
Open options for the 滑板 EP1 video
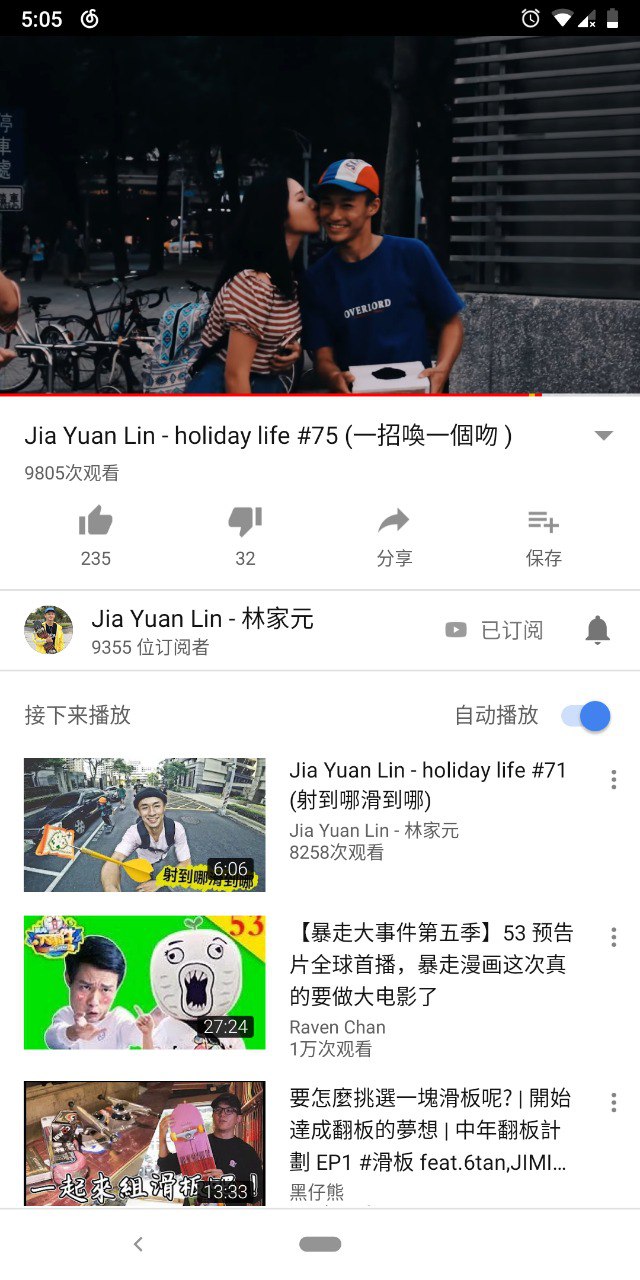[x=613, y=1102]
